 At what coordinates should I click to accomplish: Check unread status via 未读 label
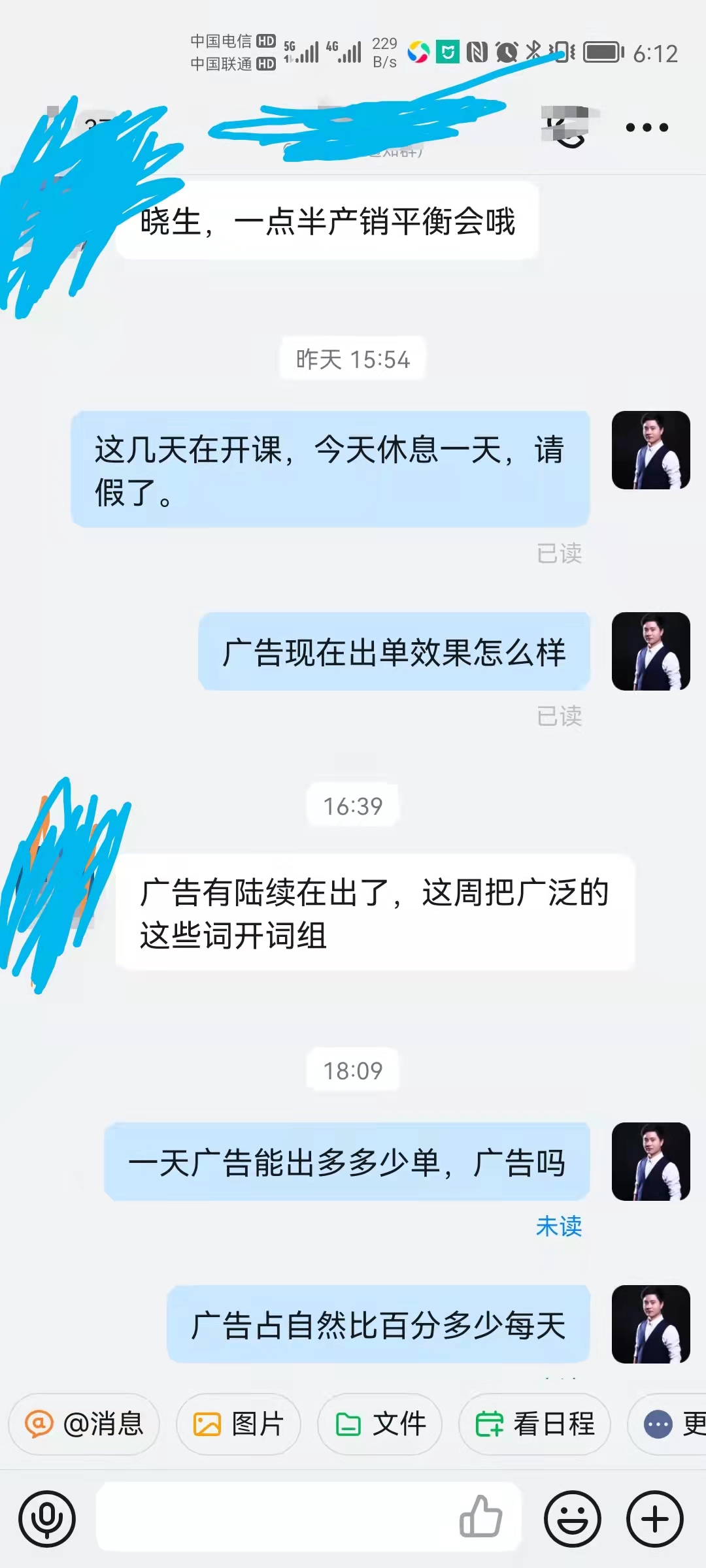[559, 1226]
